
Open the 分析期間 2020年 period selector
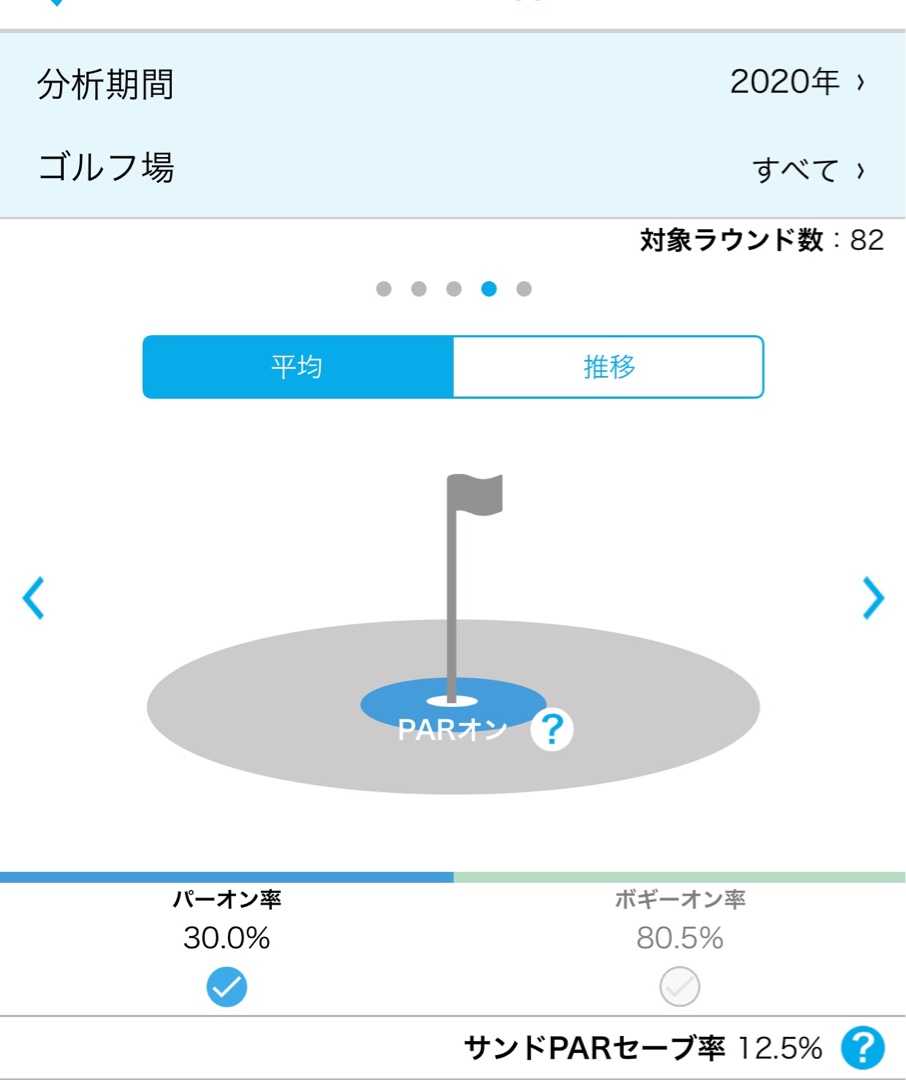click(x=796, y=83)
